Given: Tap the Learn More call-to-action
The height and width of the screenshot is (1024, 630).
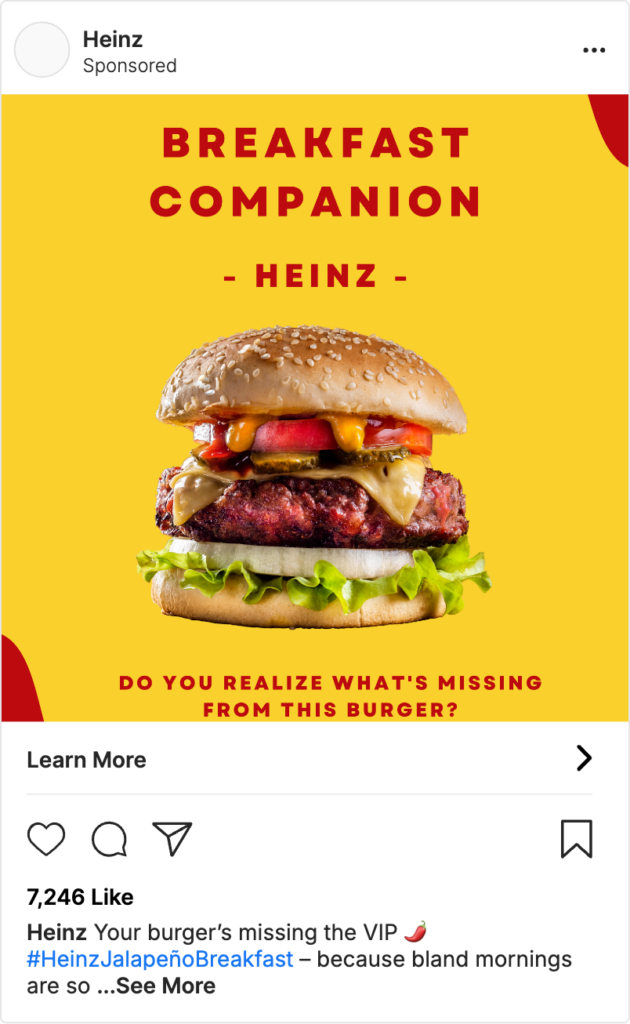Looking at the screenshot, I should (x=86, y=760).
